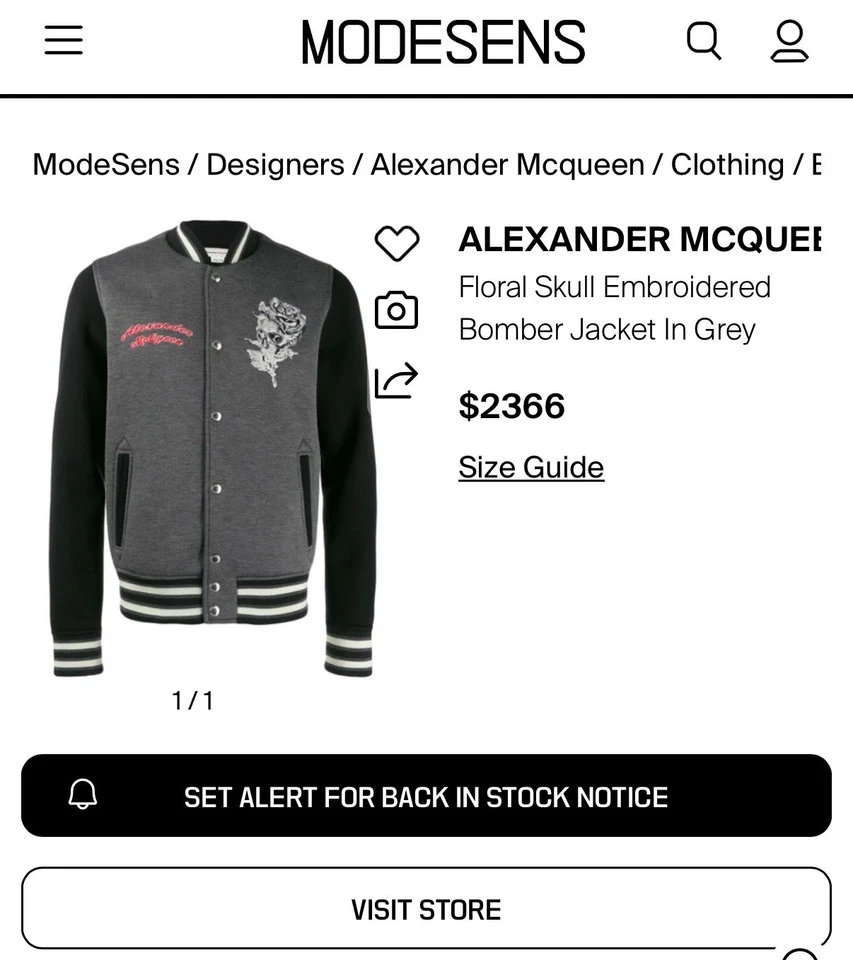Open visual search with the camera icon
This screenshot has height=960, width=853.
pos(396,310)
